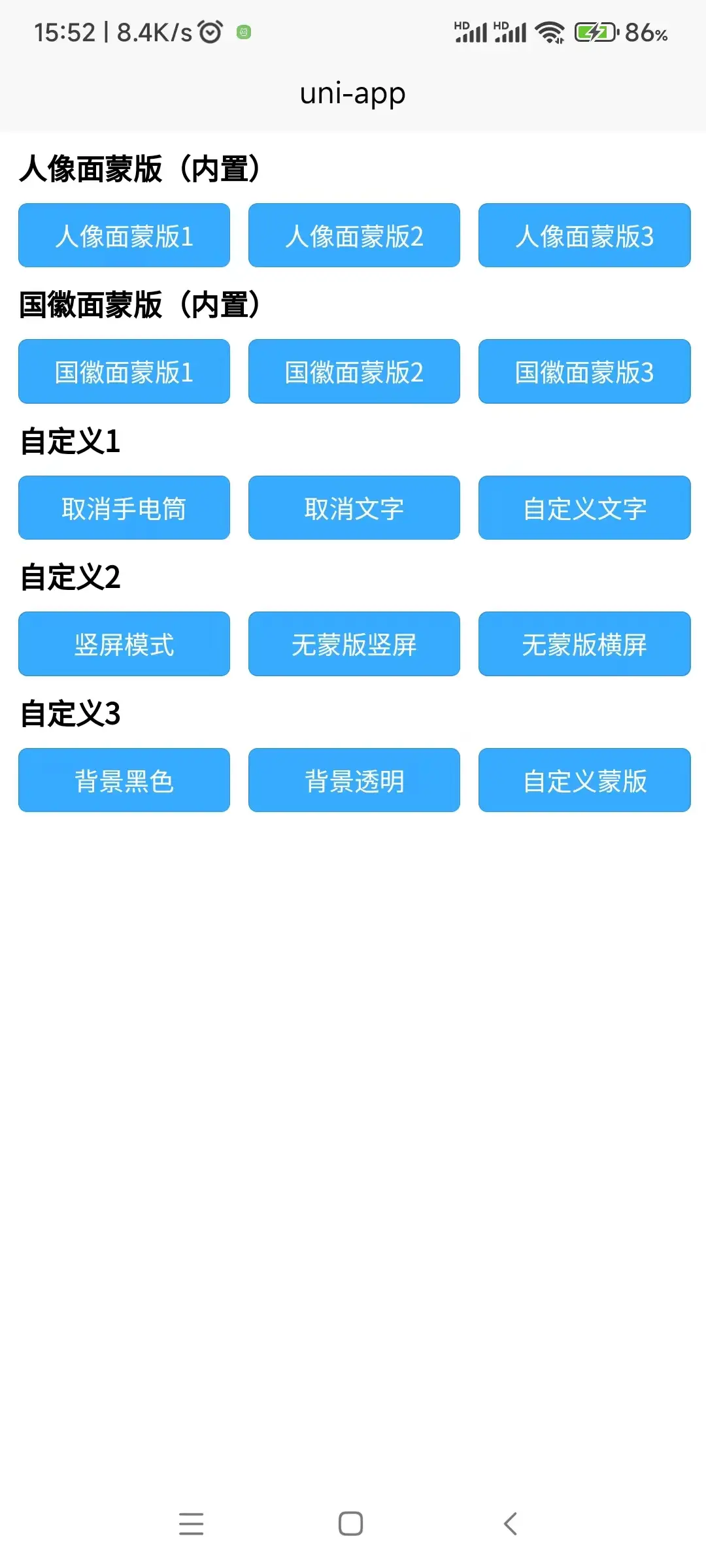Select 人像面蒙版2
Viewport: 706px width, 1568px height.
354,236
